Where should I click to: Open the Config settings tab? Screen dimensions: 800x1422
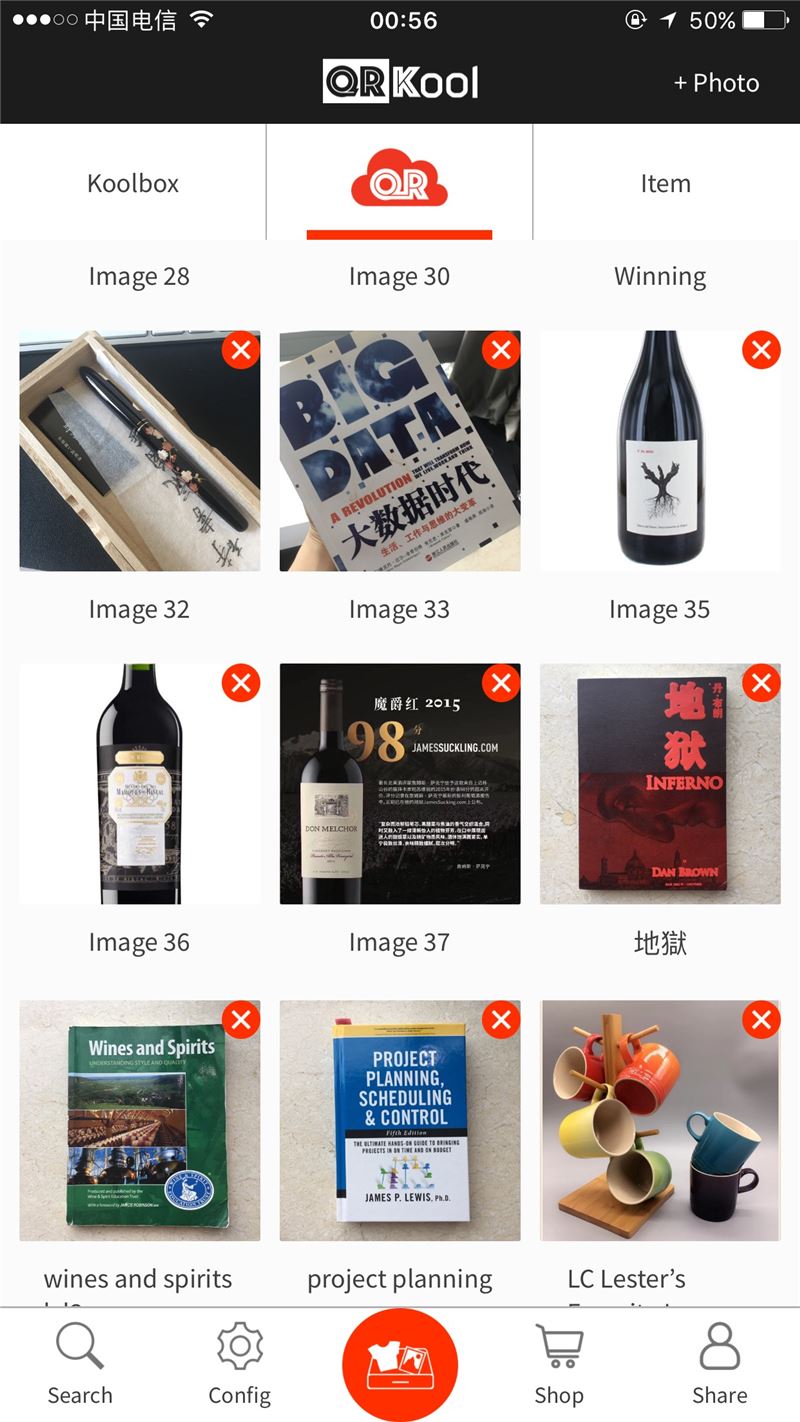click(x=240, y=1364)
